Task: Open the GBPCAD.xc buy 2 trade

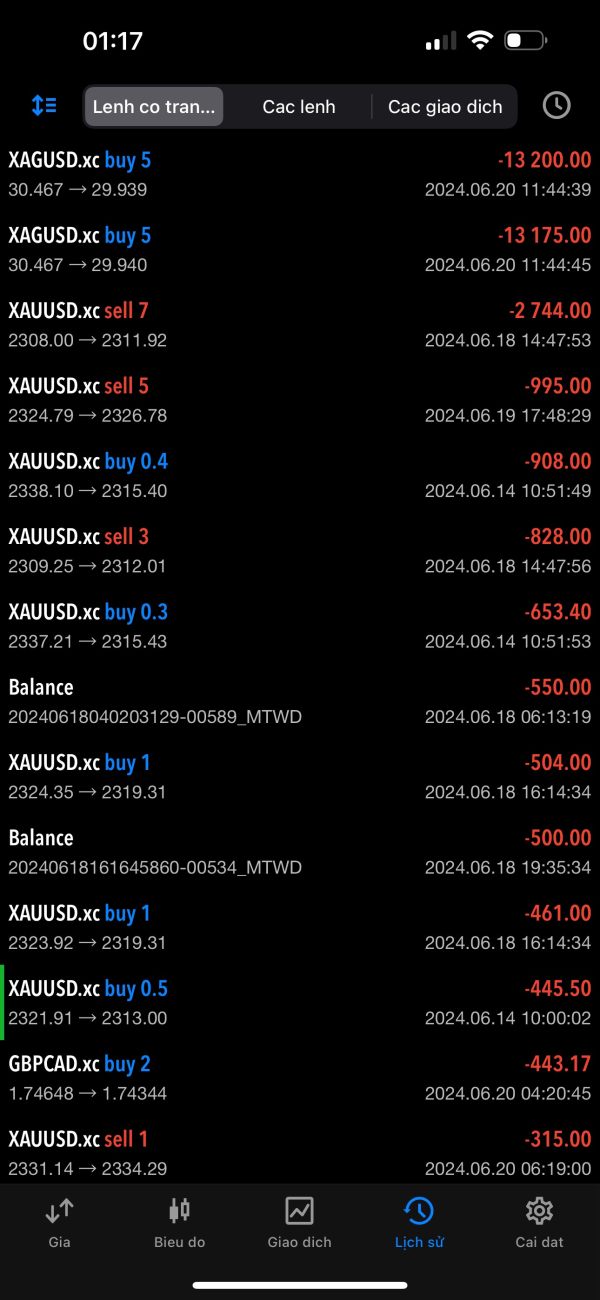Action: (300, 1078)
